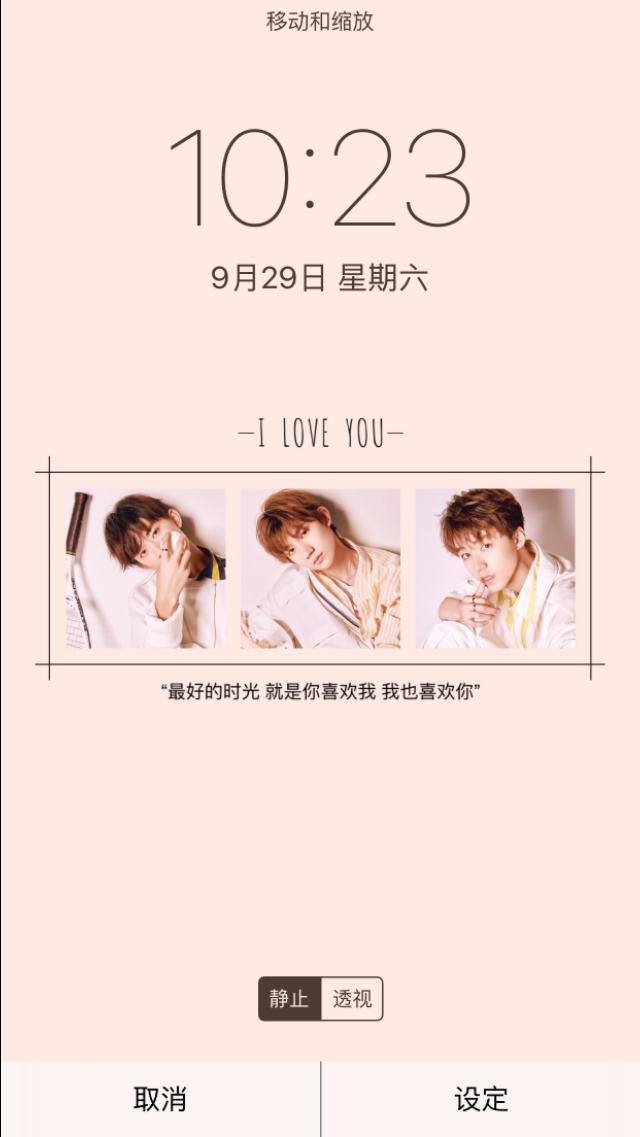Switch to the 透视 (Perspective) option
The width and height of the screenshot is (640, 1137).
(352, 999)
